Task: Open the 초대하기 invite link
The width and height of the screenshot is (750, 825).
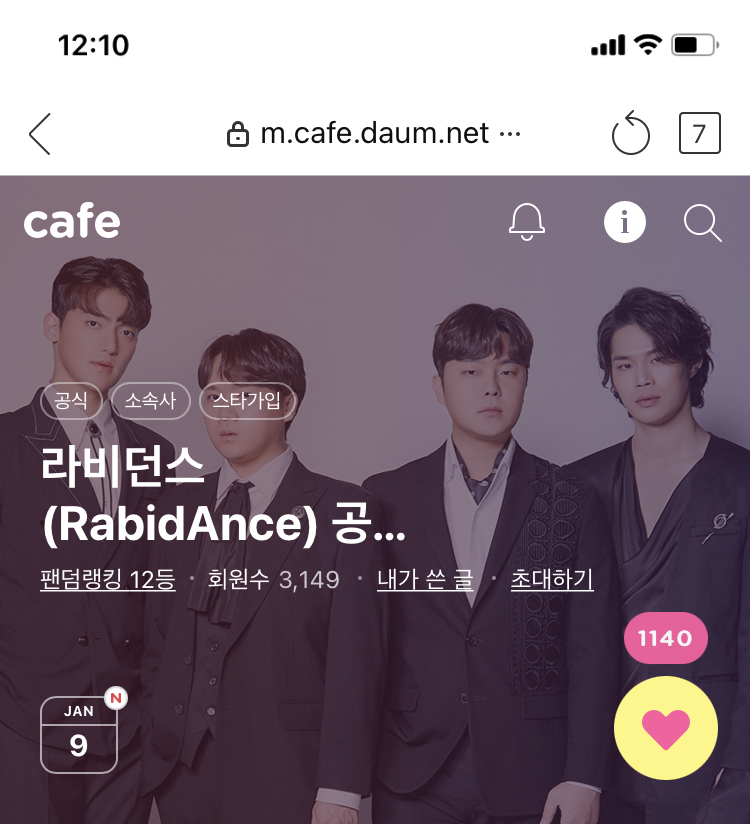Action: pos(552,579)
